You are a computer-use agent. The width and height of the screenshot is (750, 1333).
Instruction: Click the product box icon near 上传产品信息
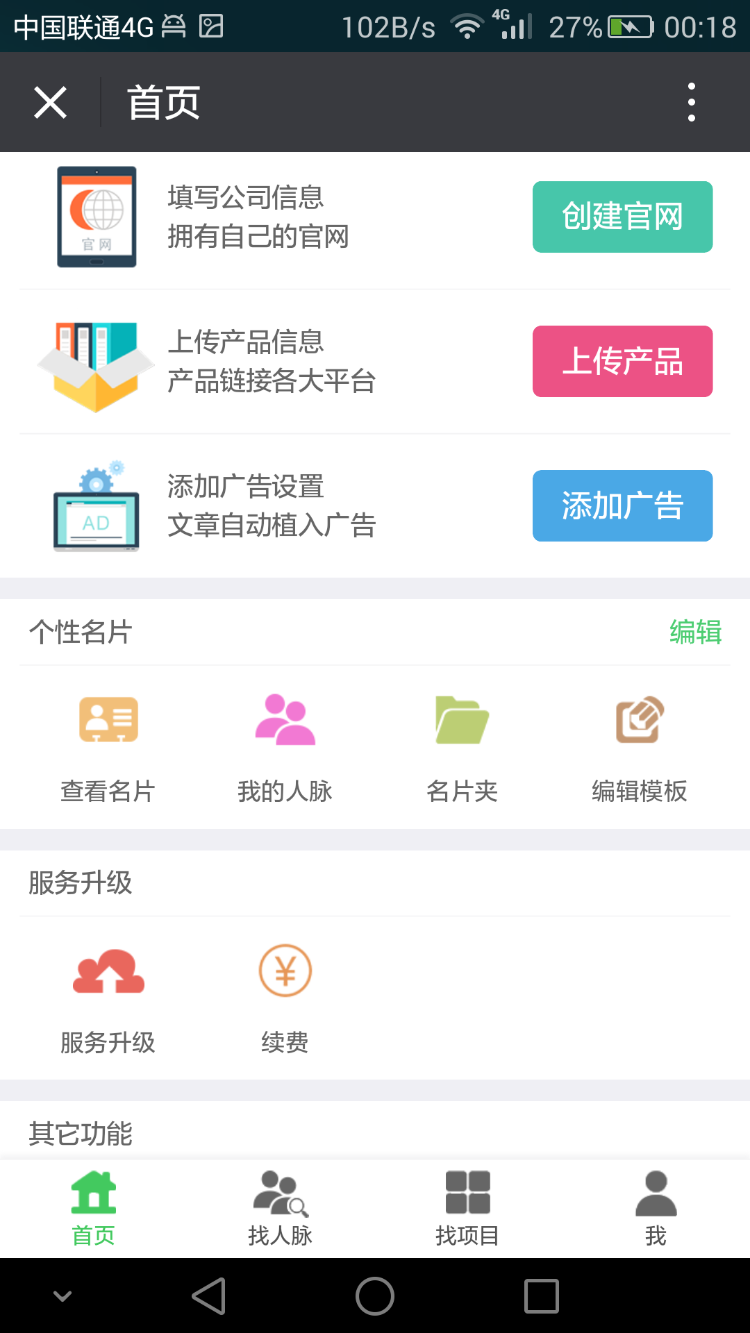[x=95, y=362]
